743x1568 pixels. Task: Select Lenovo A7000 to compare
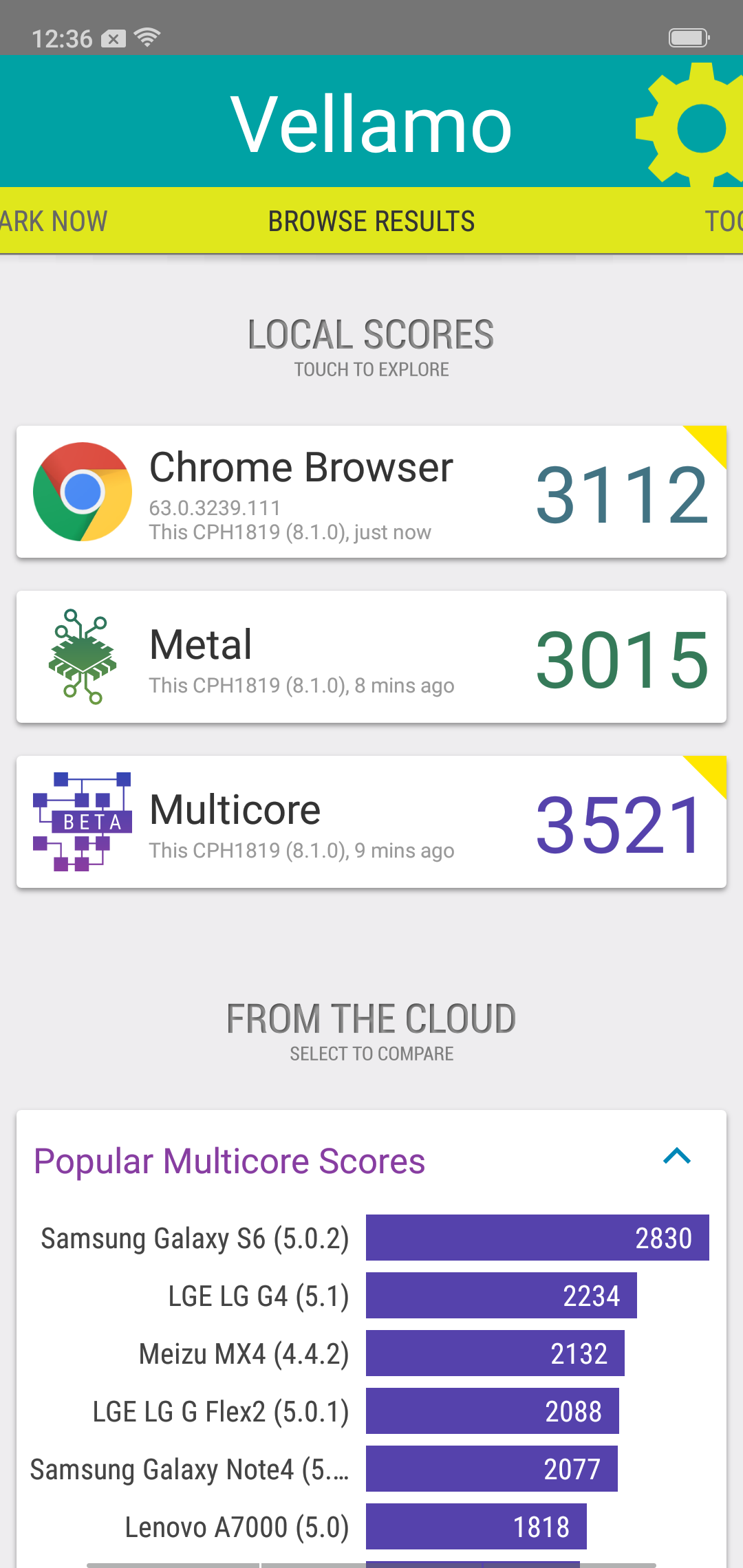click(371, 1527)
